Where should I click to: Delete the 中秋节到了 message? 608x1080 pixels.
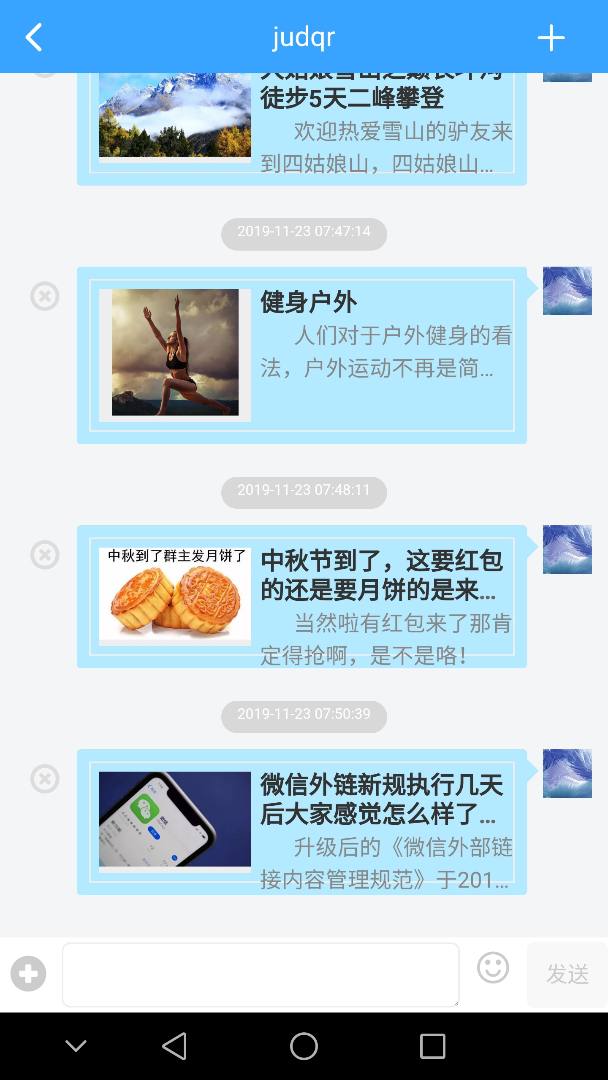(45, 554)
